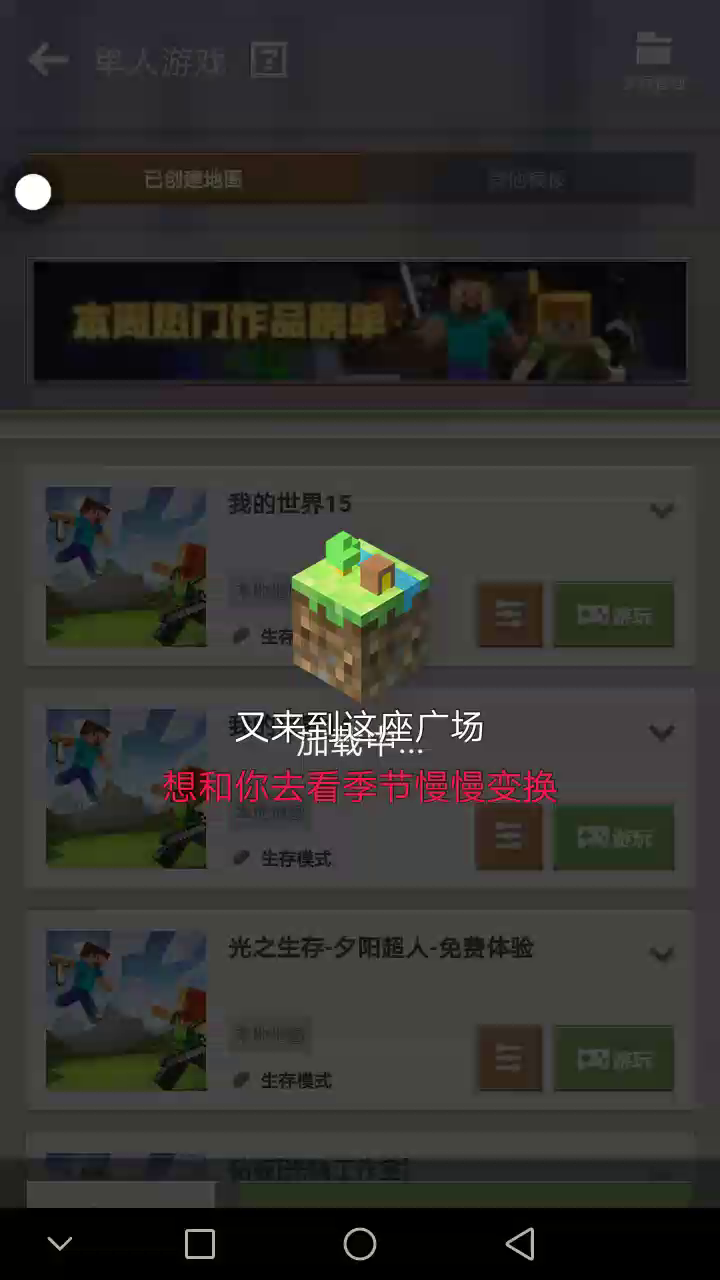
Task: Expand the chevron on 光之生存-夕阳超人-免费体验
Action: 661,954
